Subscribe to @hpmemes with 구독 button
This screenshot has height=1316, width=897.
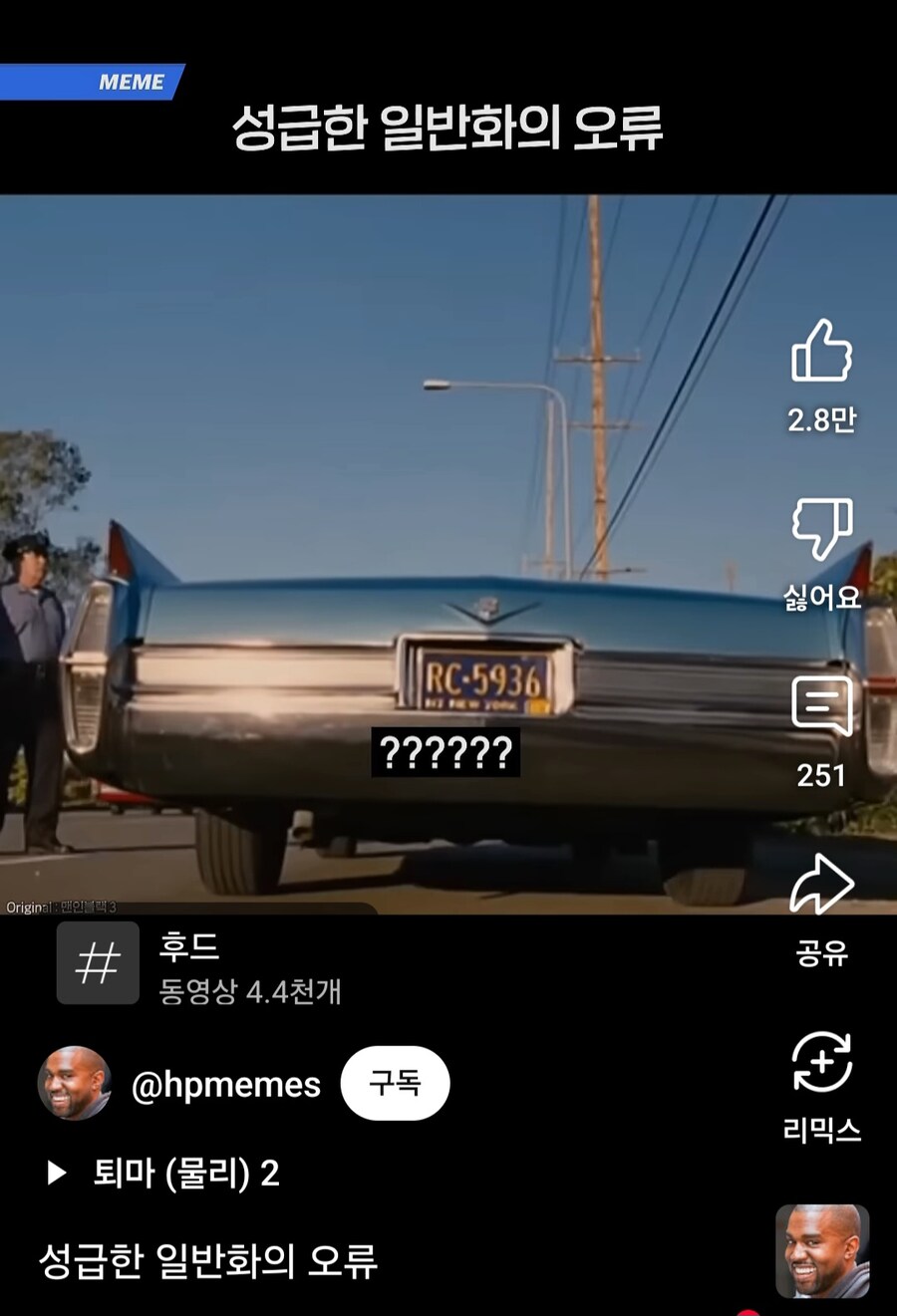[395, 1083]
